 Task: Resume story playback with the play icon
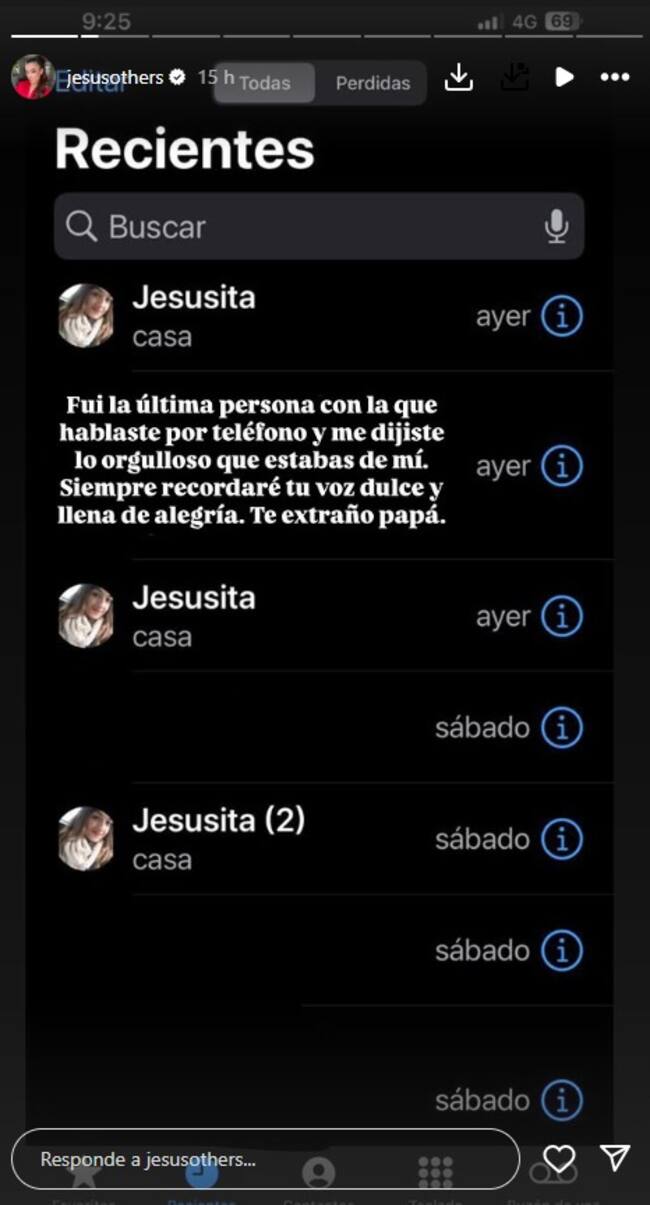pos(565,77)
